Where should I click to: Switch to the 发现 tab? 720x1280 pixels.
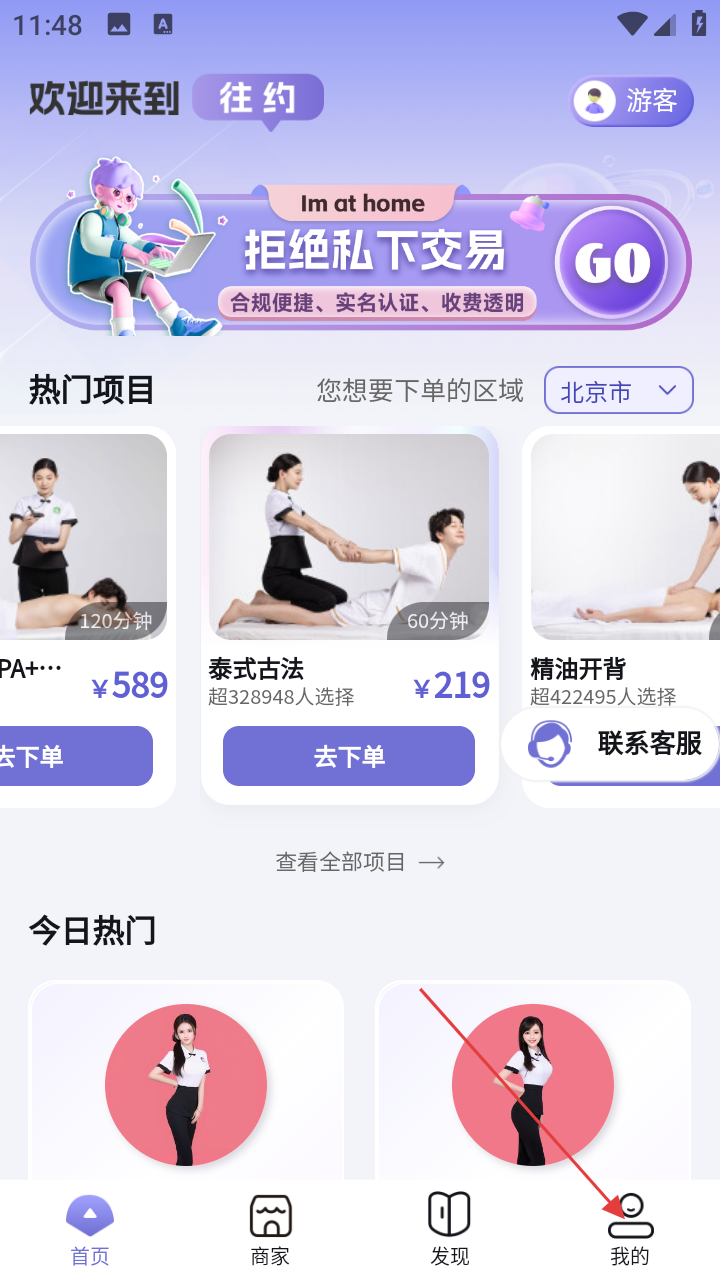(450, 1230)
